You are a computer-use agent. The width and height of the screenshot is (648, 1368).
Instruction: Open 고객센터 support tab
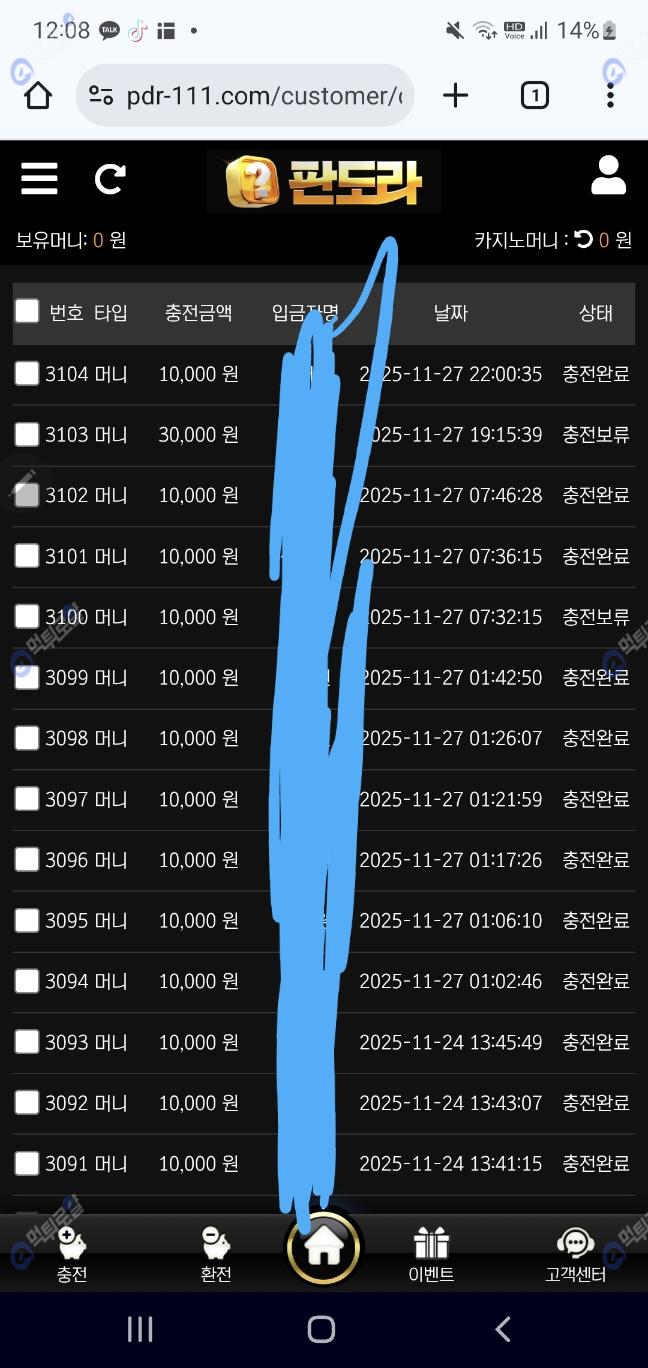point(575,1254)
